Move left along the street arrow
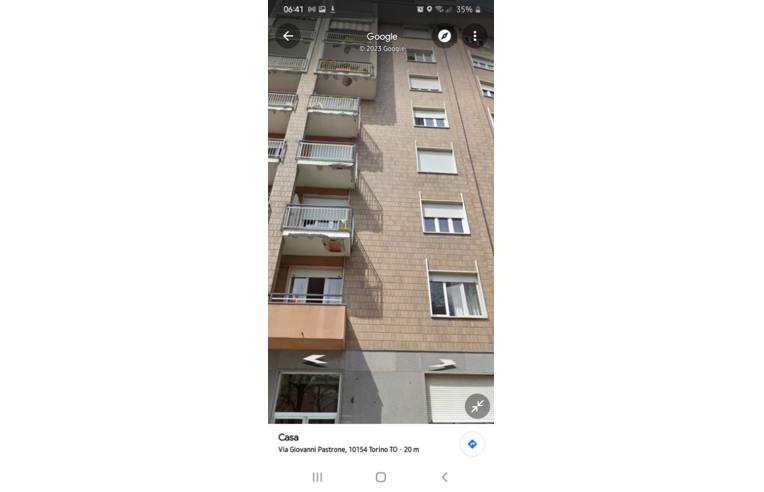This screenshot has width=764, height=492. click(314, 359)
